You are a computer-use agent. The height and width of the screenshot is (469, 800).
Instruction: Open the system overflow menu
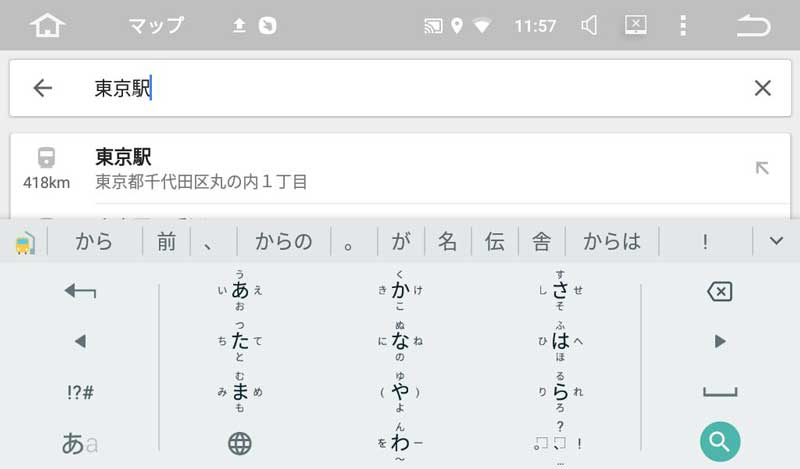(x=683, y=26)
